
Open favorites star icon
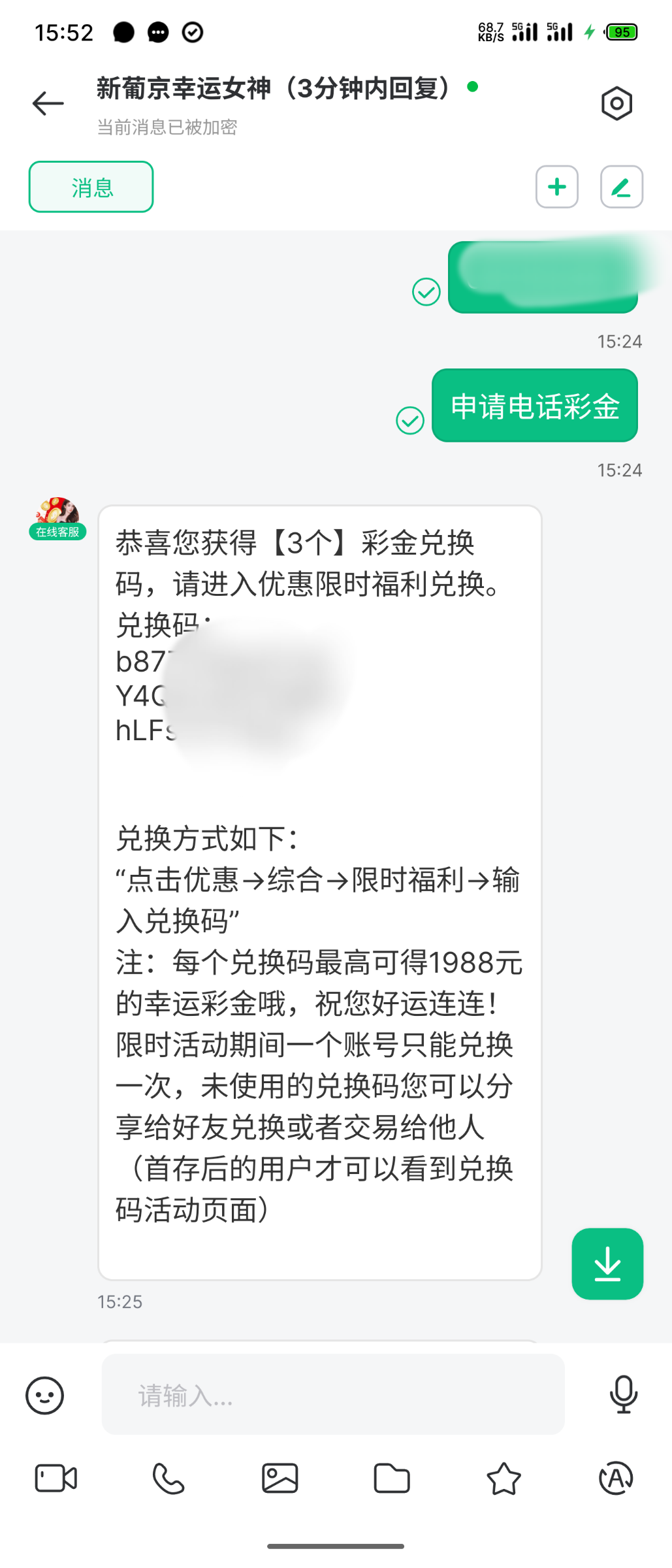(x=504, y=1478)
